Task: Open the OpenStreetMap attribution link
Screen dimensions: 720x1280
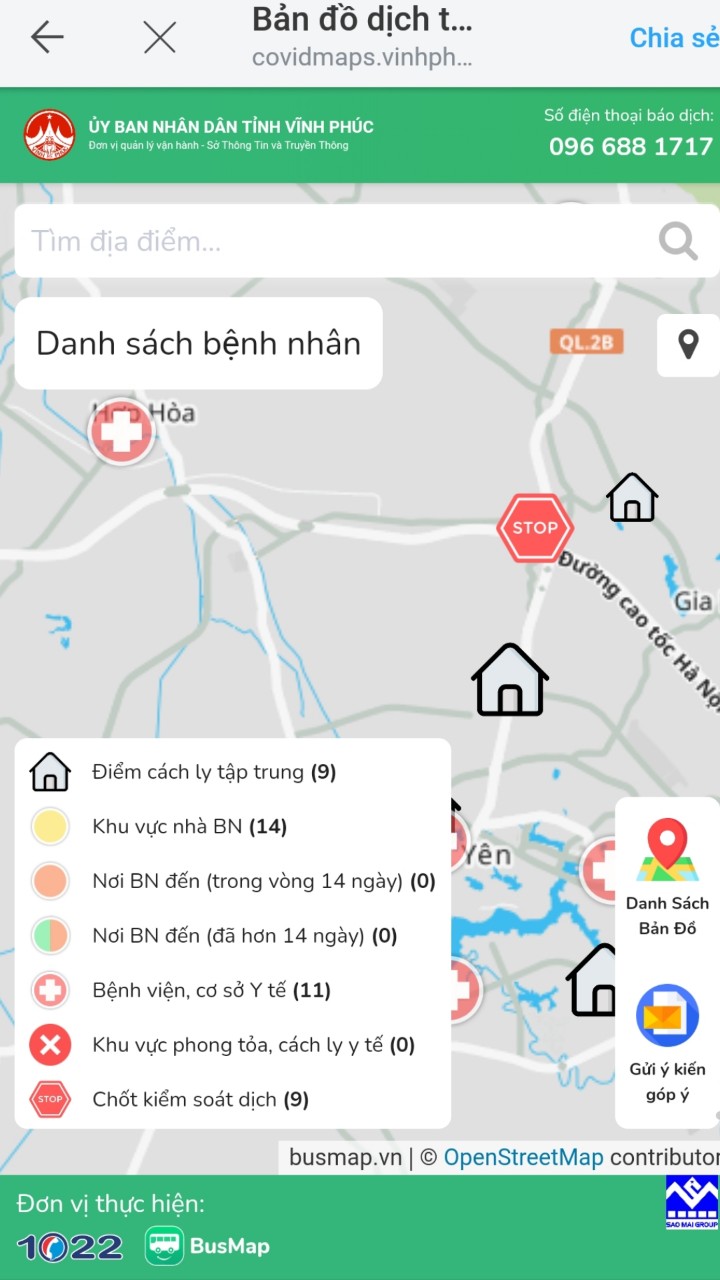Action: coord(523,1157)
